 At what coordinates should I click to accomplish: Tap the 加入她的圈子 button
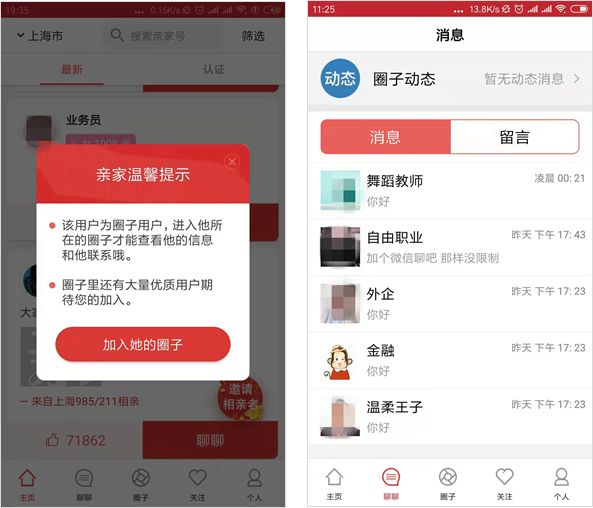pyautogui.click(x=143, y=344)
